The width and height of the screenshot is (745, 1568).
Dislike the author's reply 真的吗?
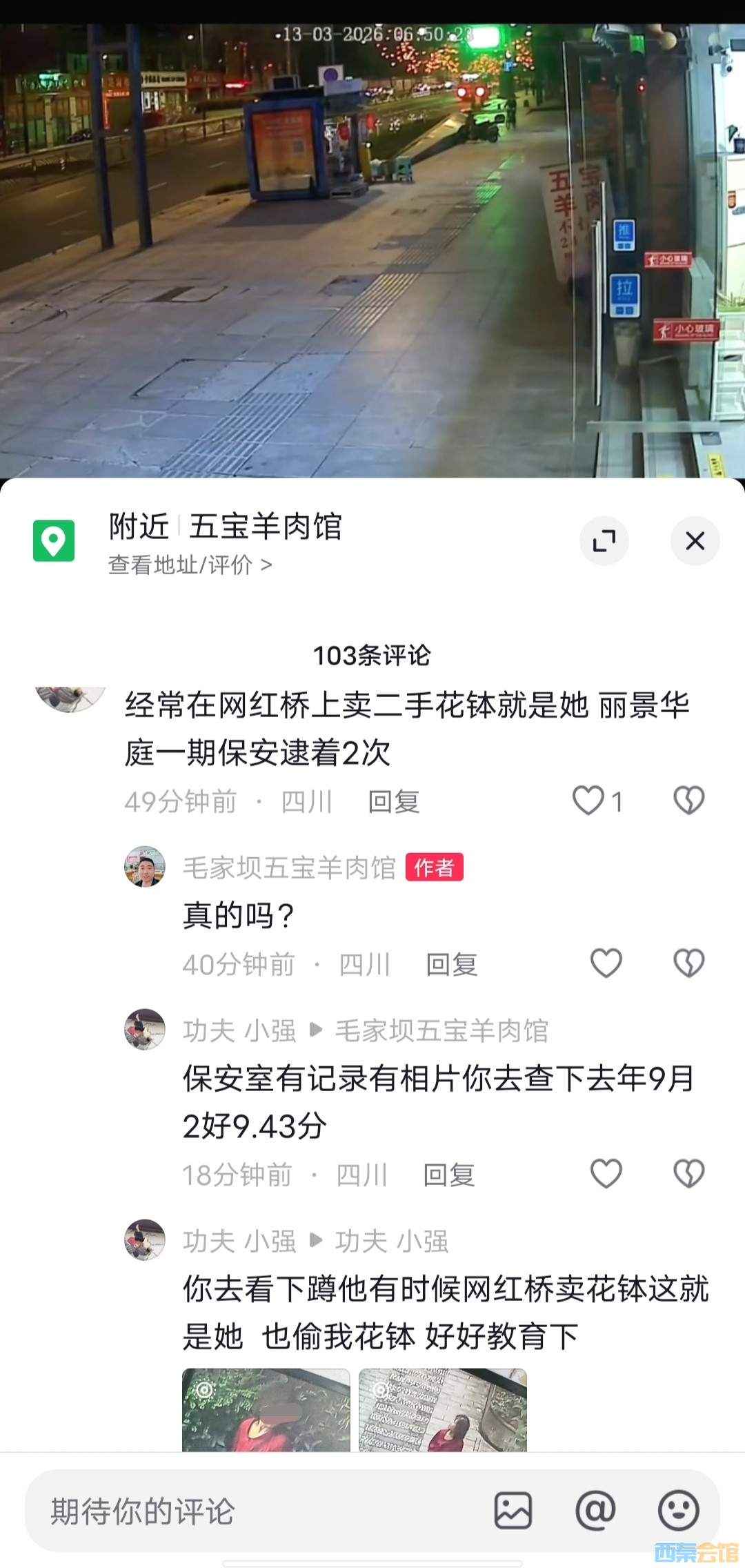click(688, 963)
